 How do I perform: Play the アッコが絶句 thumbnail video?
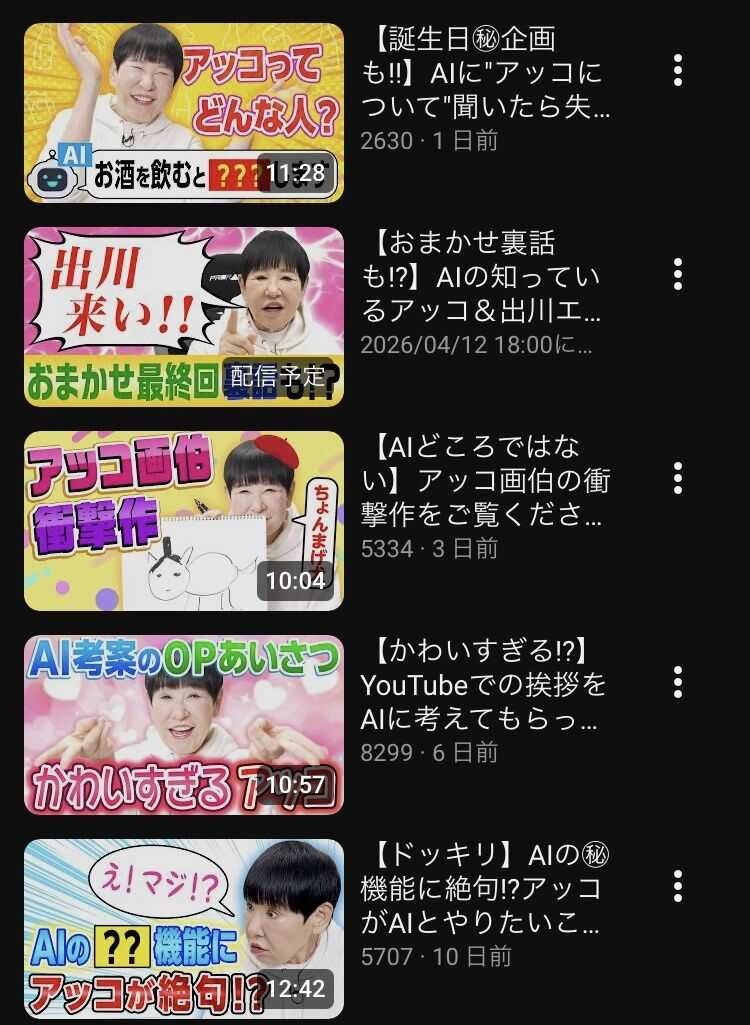[184, 929]
